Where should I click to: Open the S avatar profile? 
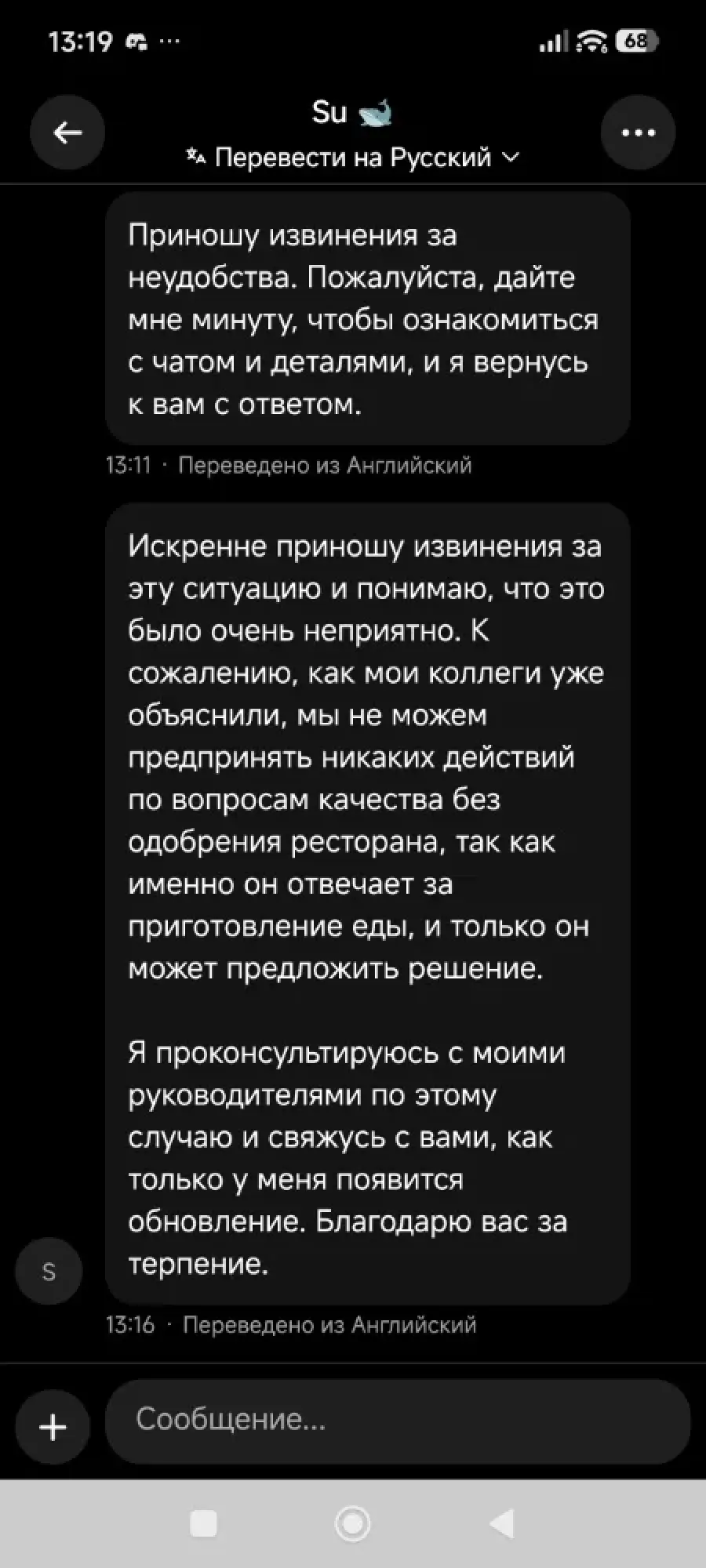pos(49,1271)
